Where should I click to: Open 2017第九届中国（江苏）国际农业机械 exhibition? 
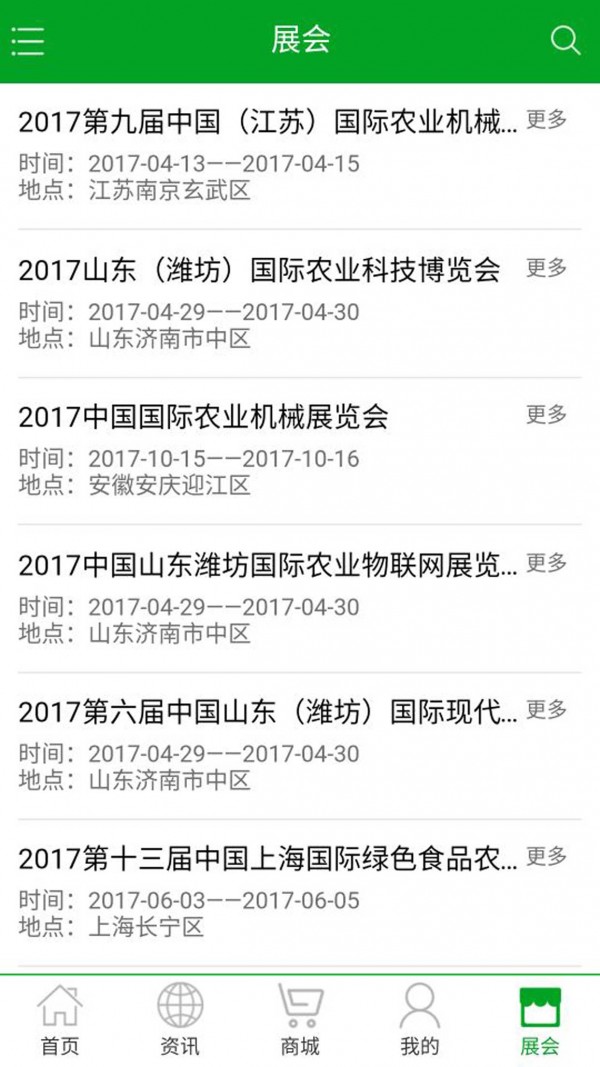tap(268, 122)
